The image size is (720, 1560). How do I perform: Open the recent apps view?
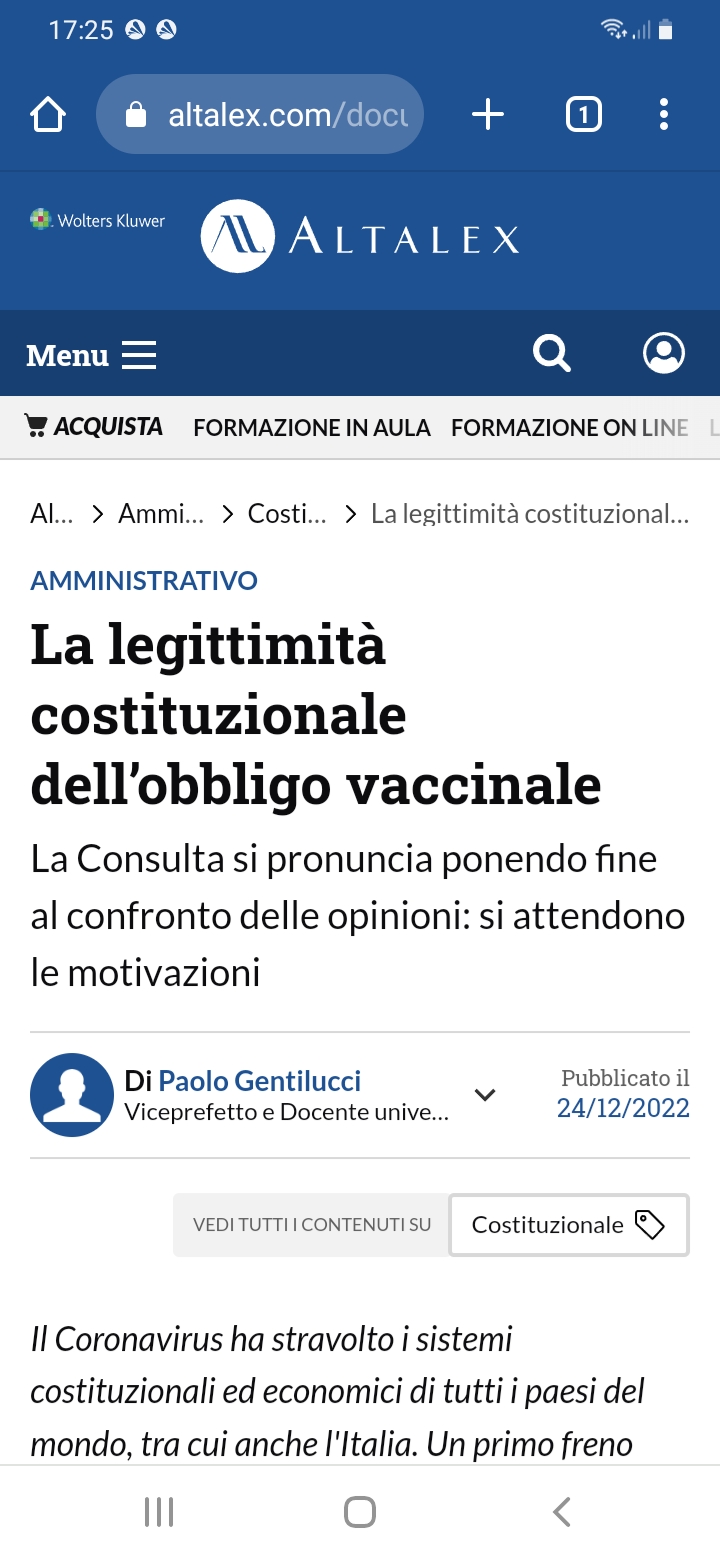pos(159,1512)
